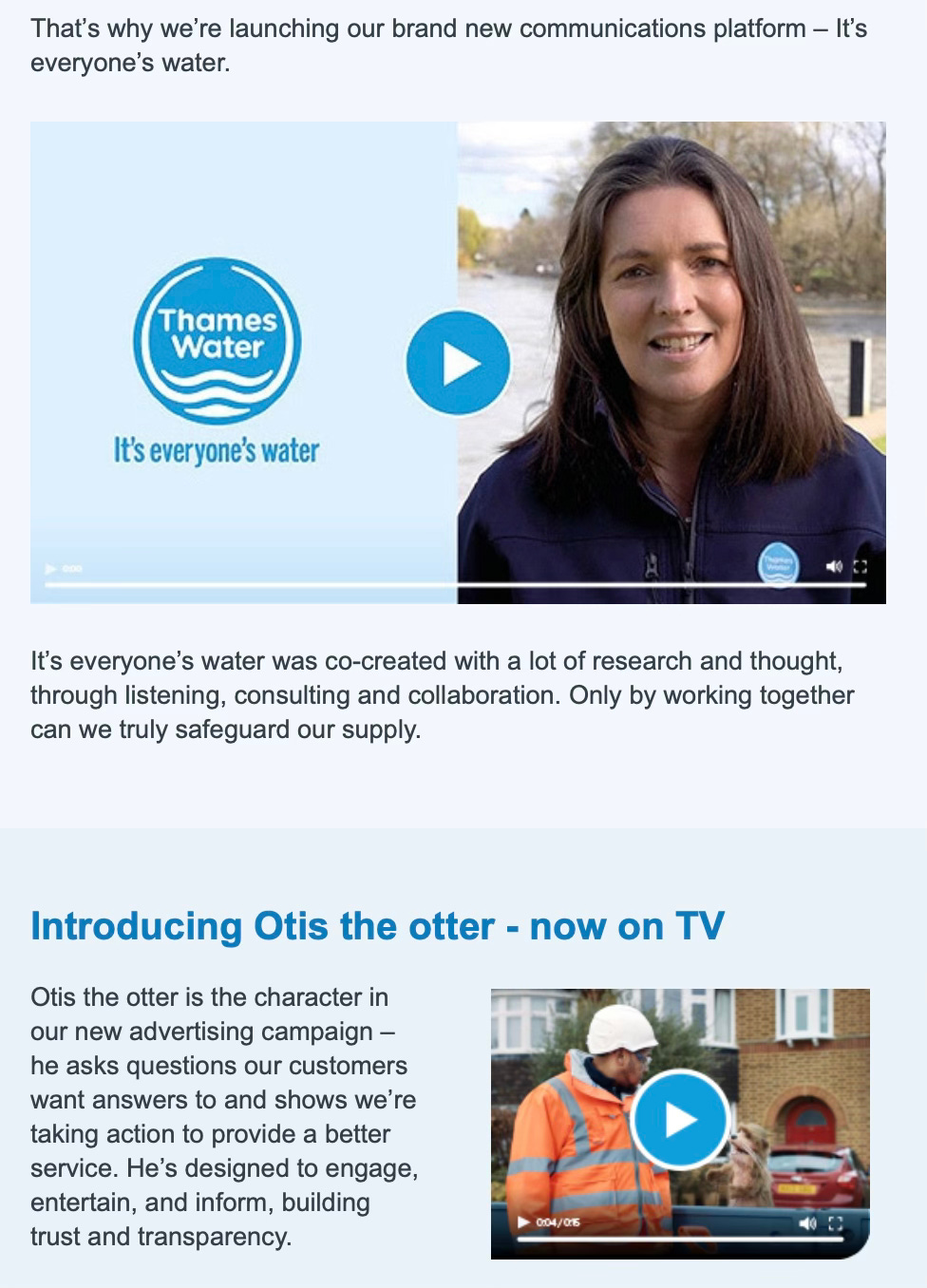Play the Otis the otter video
927x1288 pixels.
coord(679,1119)
